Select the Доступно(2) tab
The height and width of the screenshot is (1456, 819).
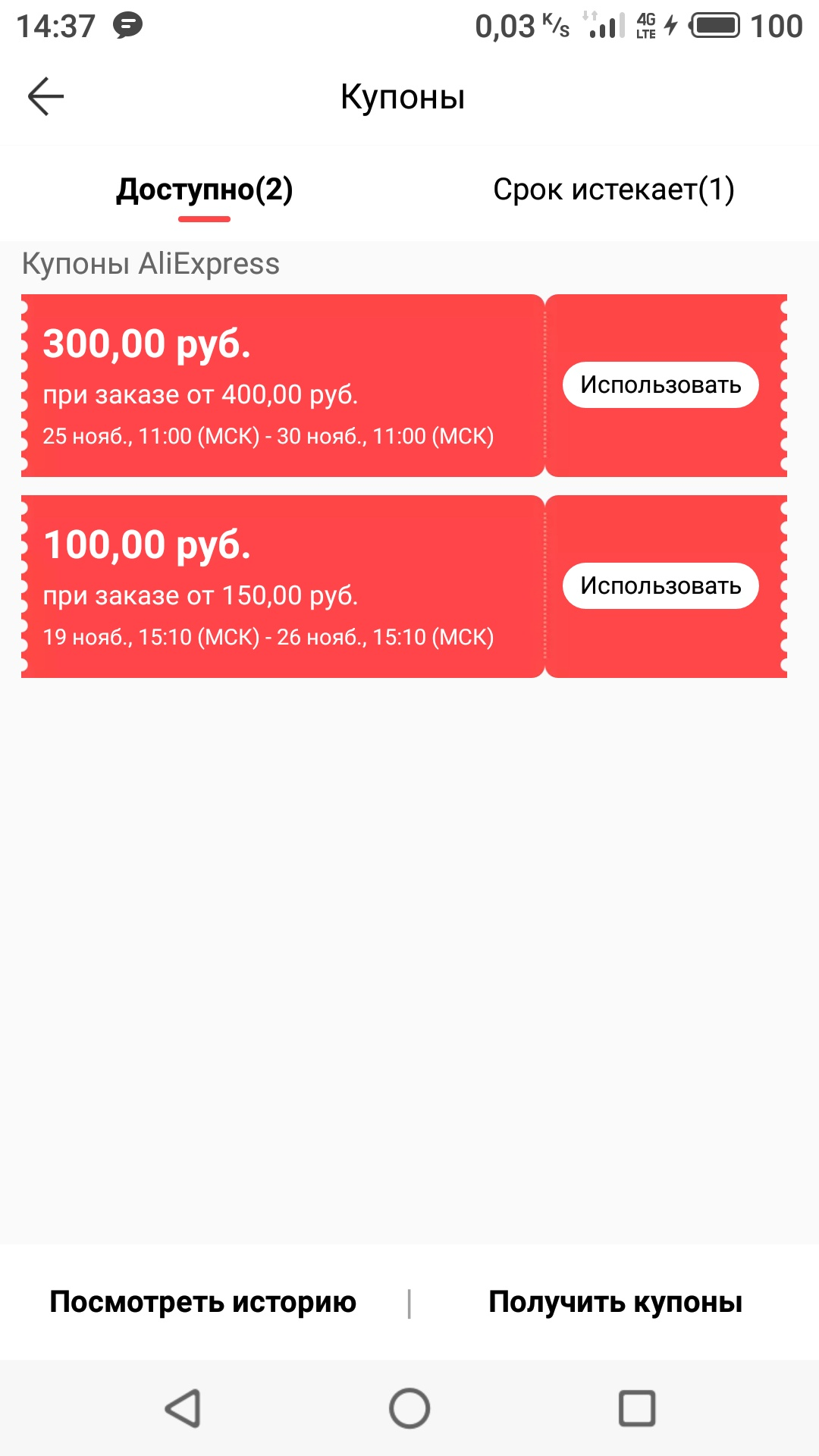pyautogui.click(x=205, y=190)
